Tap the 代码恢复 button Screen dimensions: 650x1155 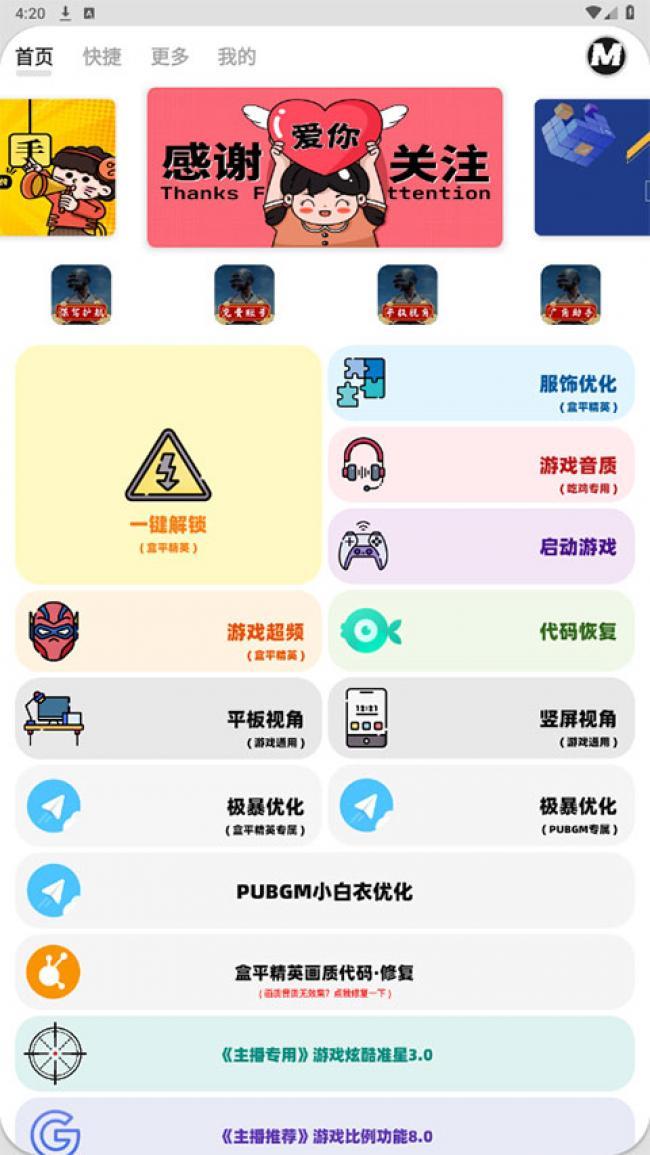(x=481, y=631)
